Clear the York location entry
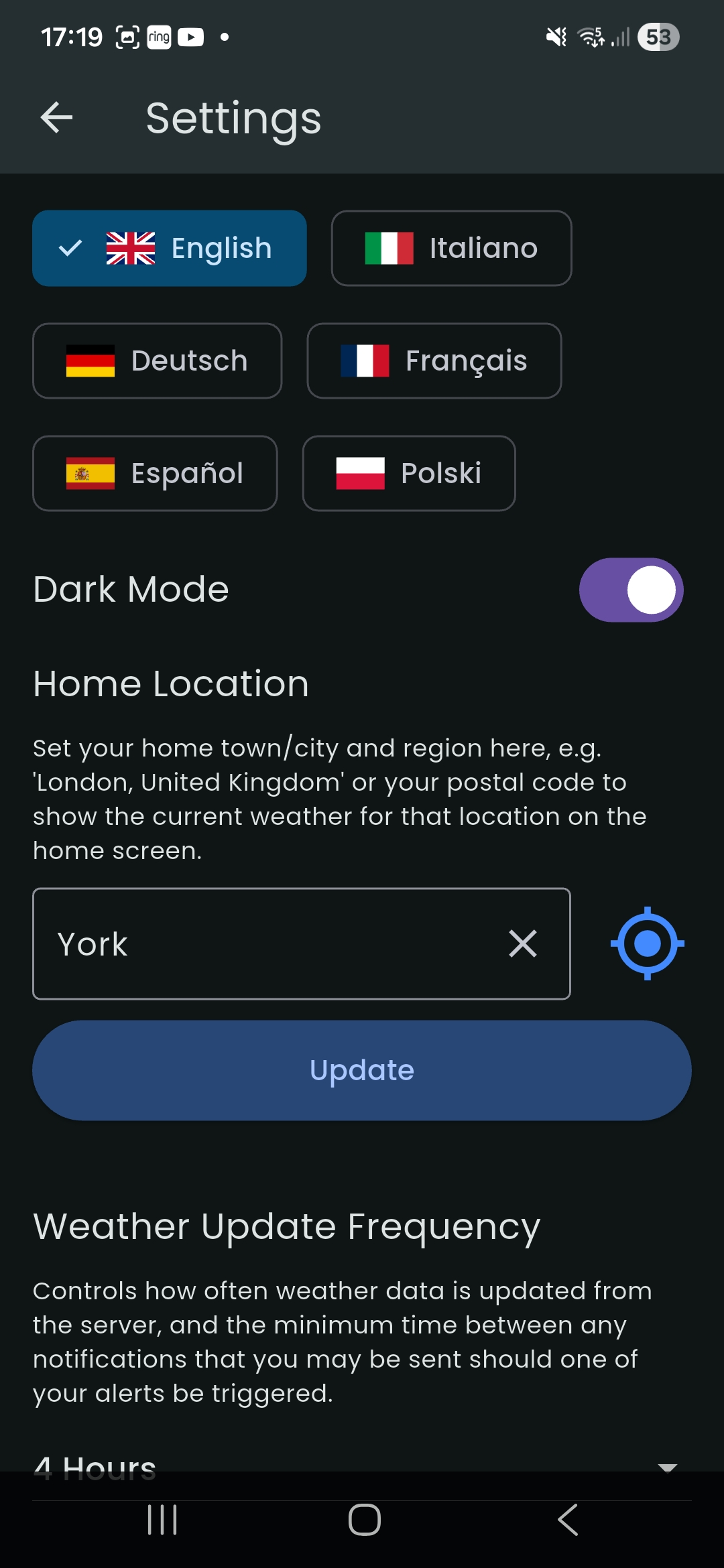The image size is (724, 1568). coord(523,943)
